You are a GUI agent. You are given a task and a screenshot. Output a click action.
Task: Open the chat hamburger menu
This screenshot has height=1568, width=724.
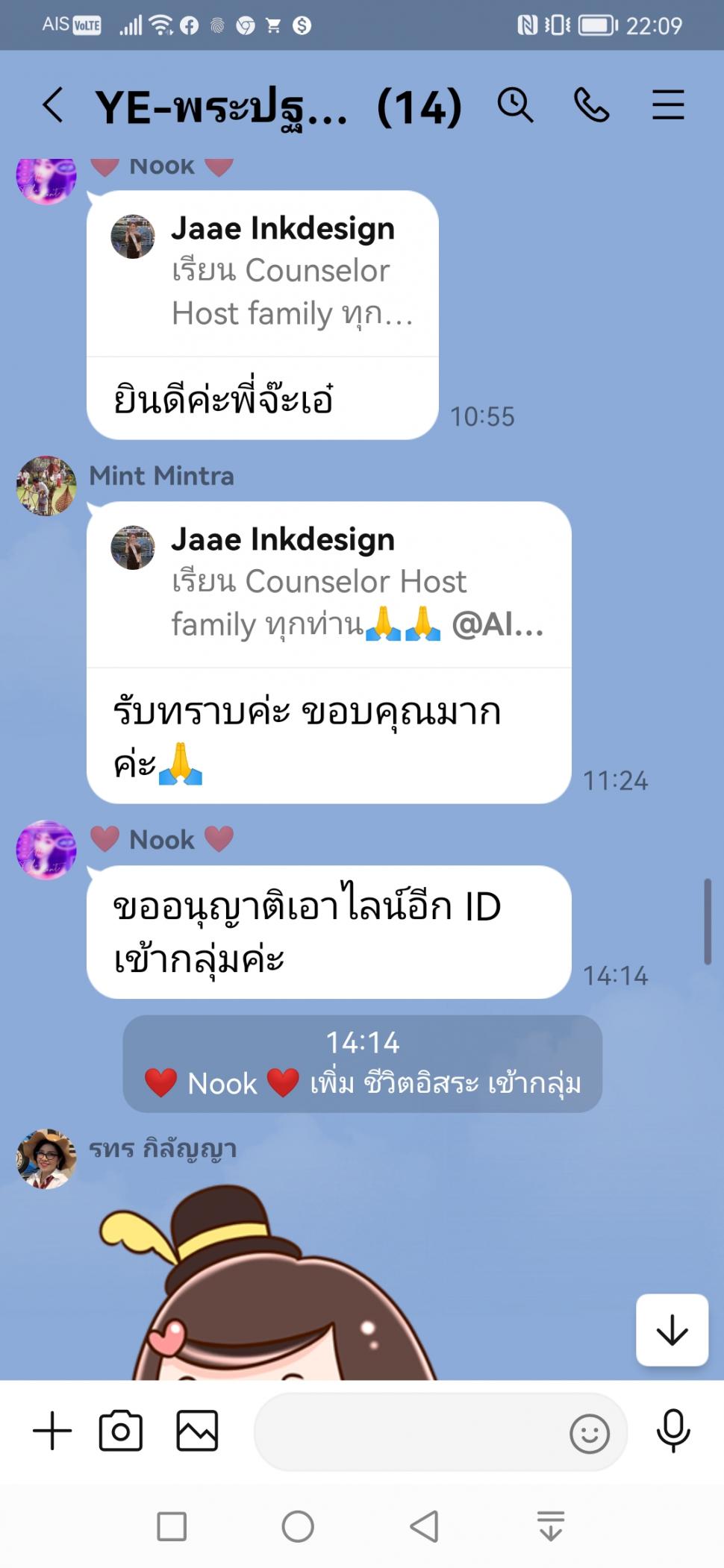(668, 104)
